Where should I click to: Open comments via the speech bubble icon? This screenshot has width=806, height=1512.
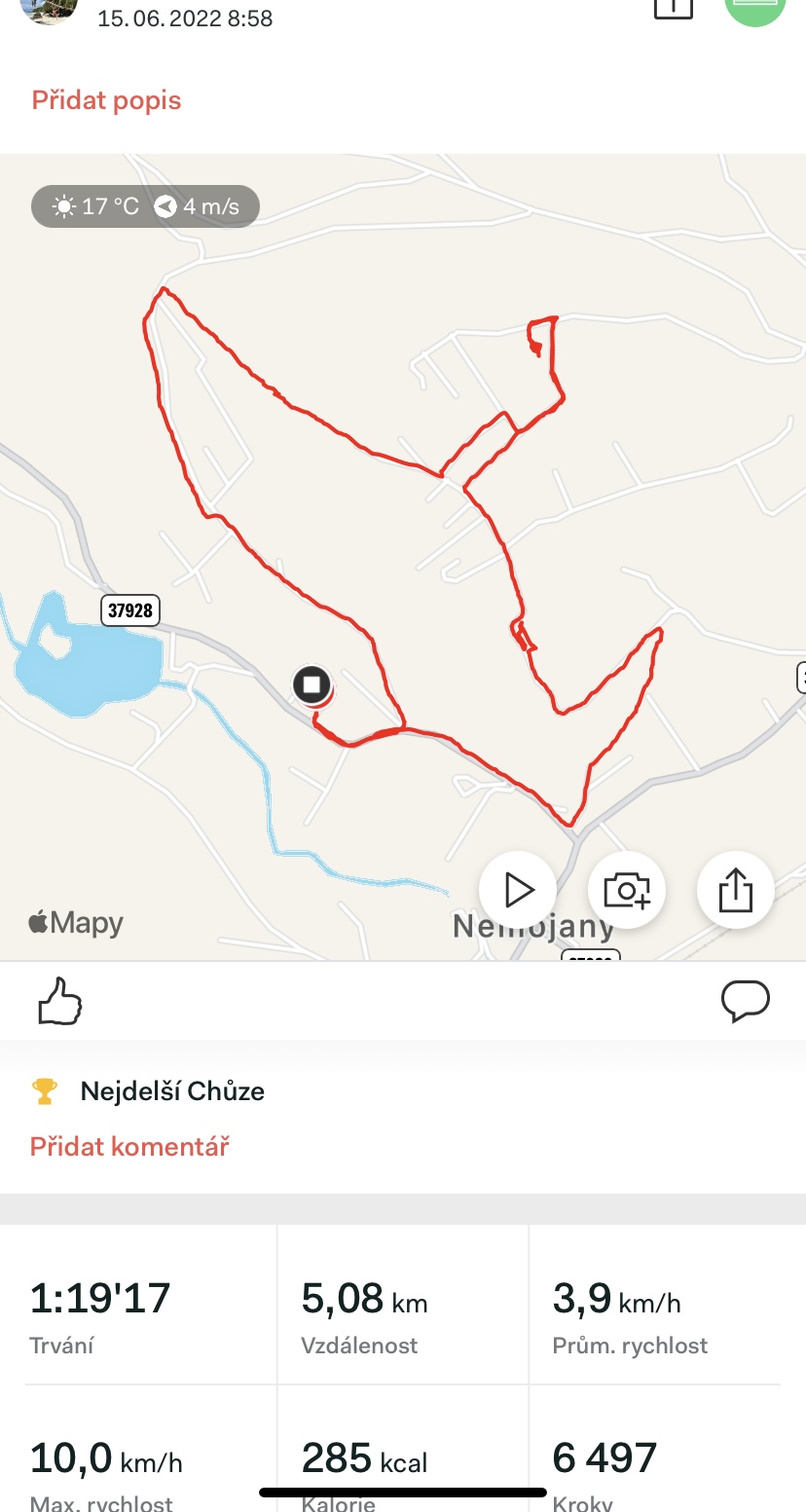(x=746, y=1001)
